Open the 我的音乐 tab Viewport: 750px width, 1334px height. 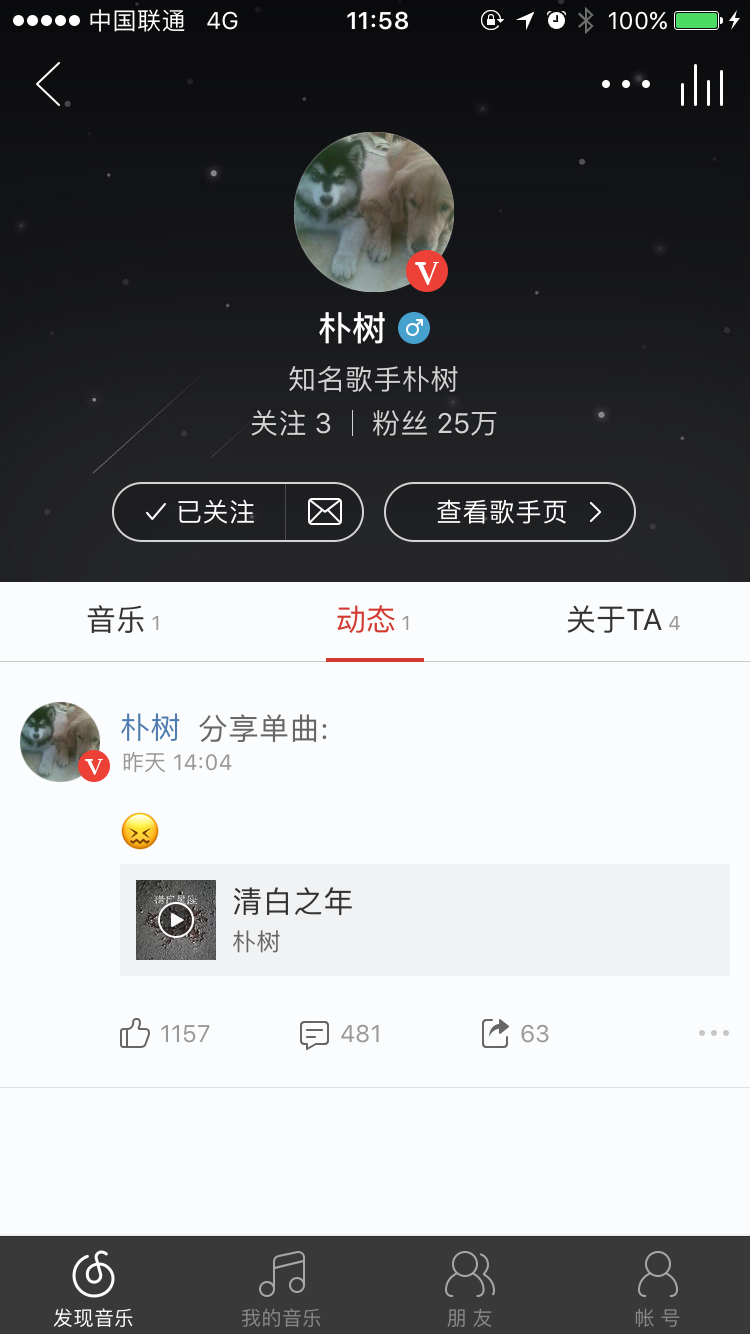pyautogui.click(x=281, y=1287)
